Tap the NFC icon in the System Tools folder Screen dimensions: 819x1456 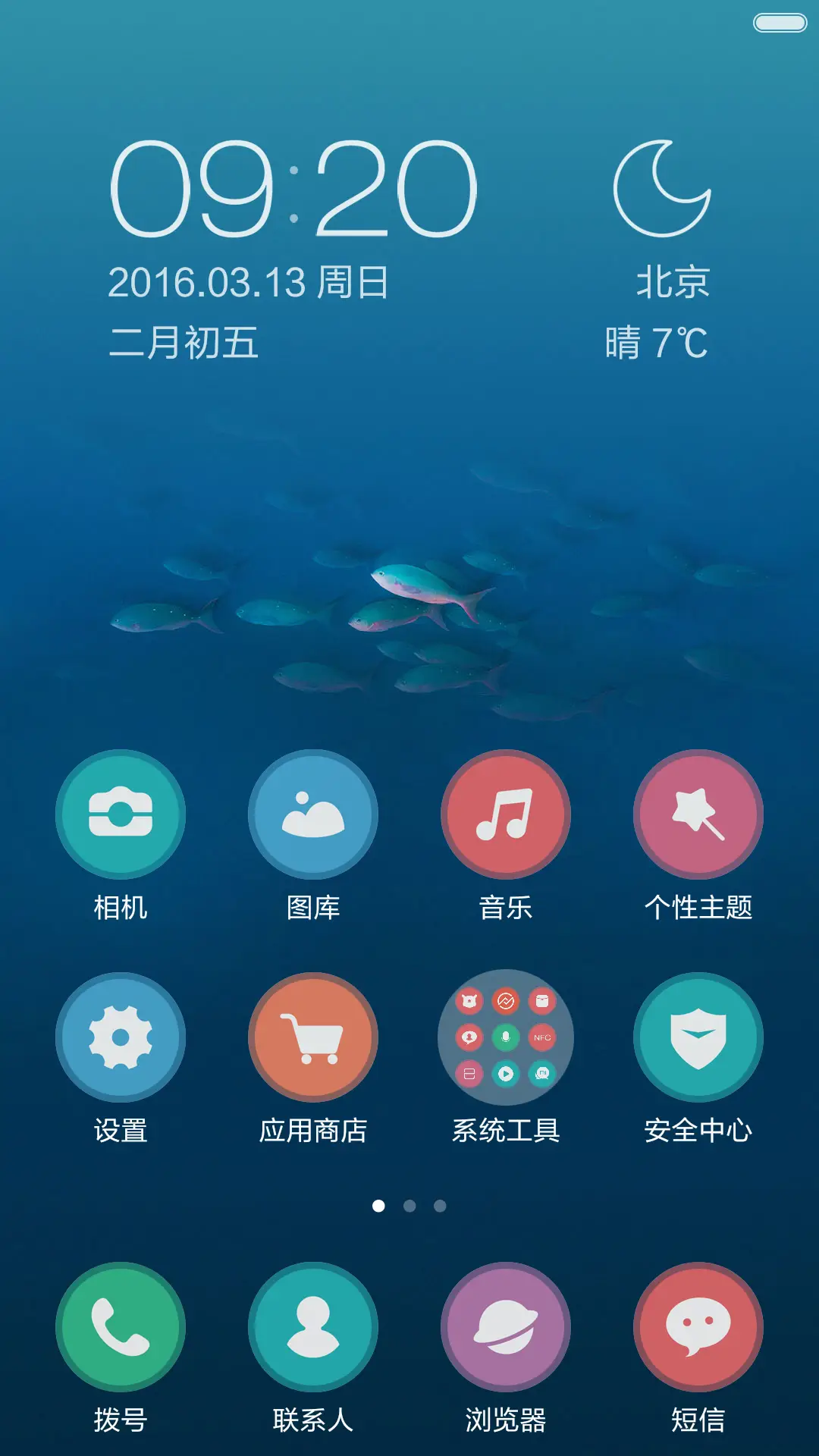click(x=542, y=1037)
